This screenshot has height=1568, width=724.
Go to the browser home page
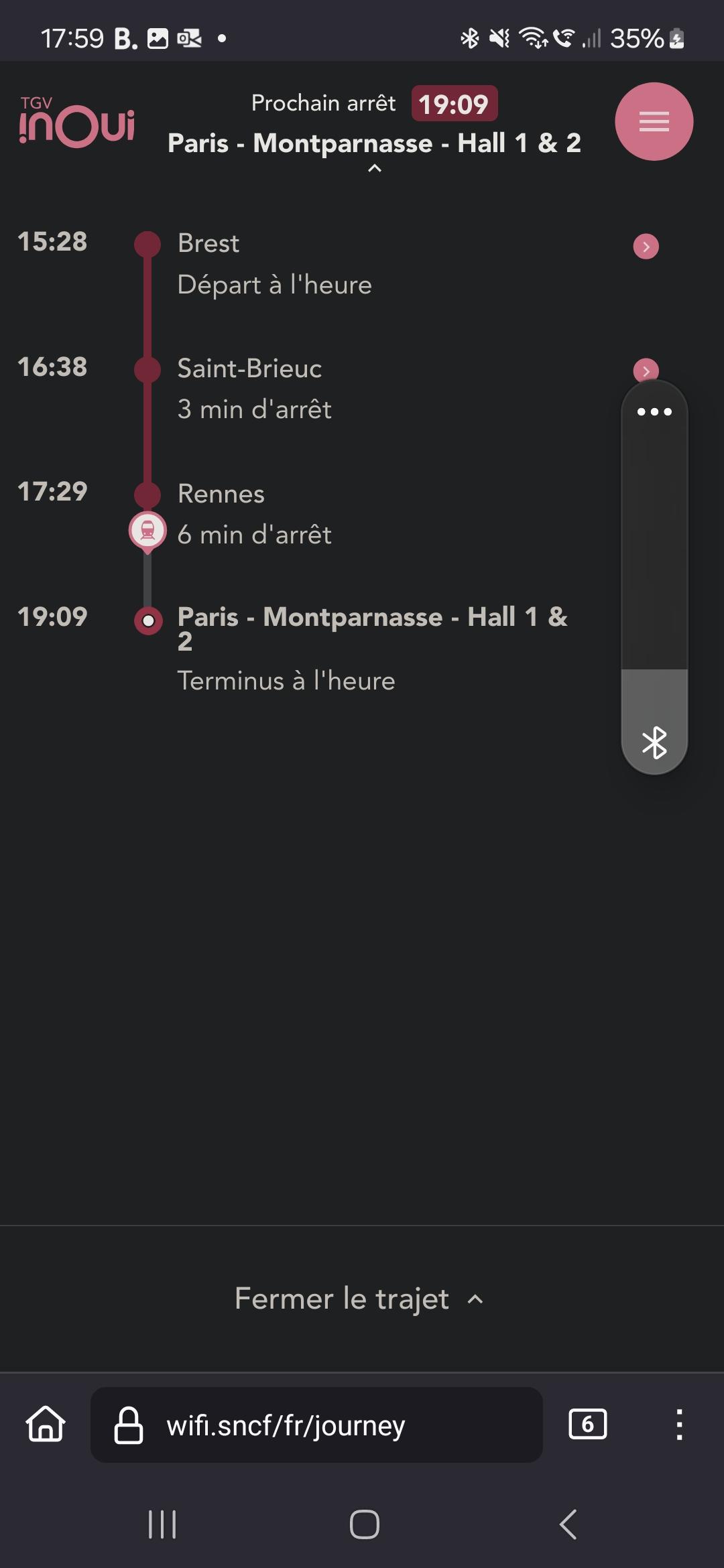point(46,1424)
